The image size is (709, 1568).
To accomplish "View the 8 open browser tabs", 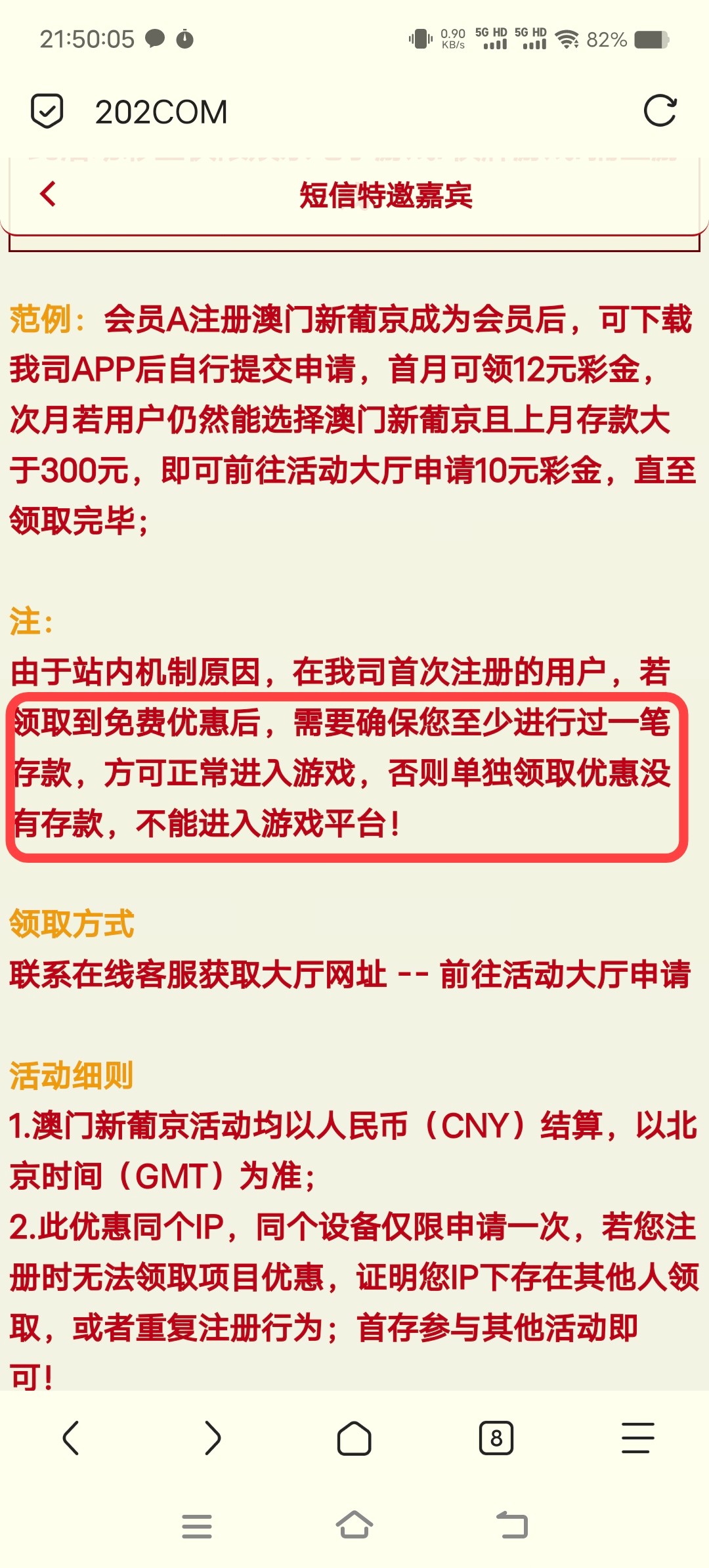I will coord(496,1438).
